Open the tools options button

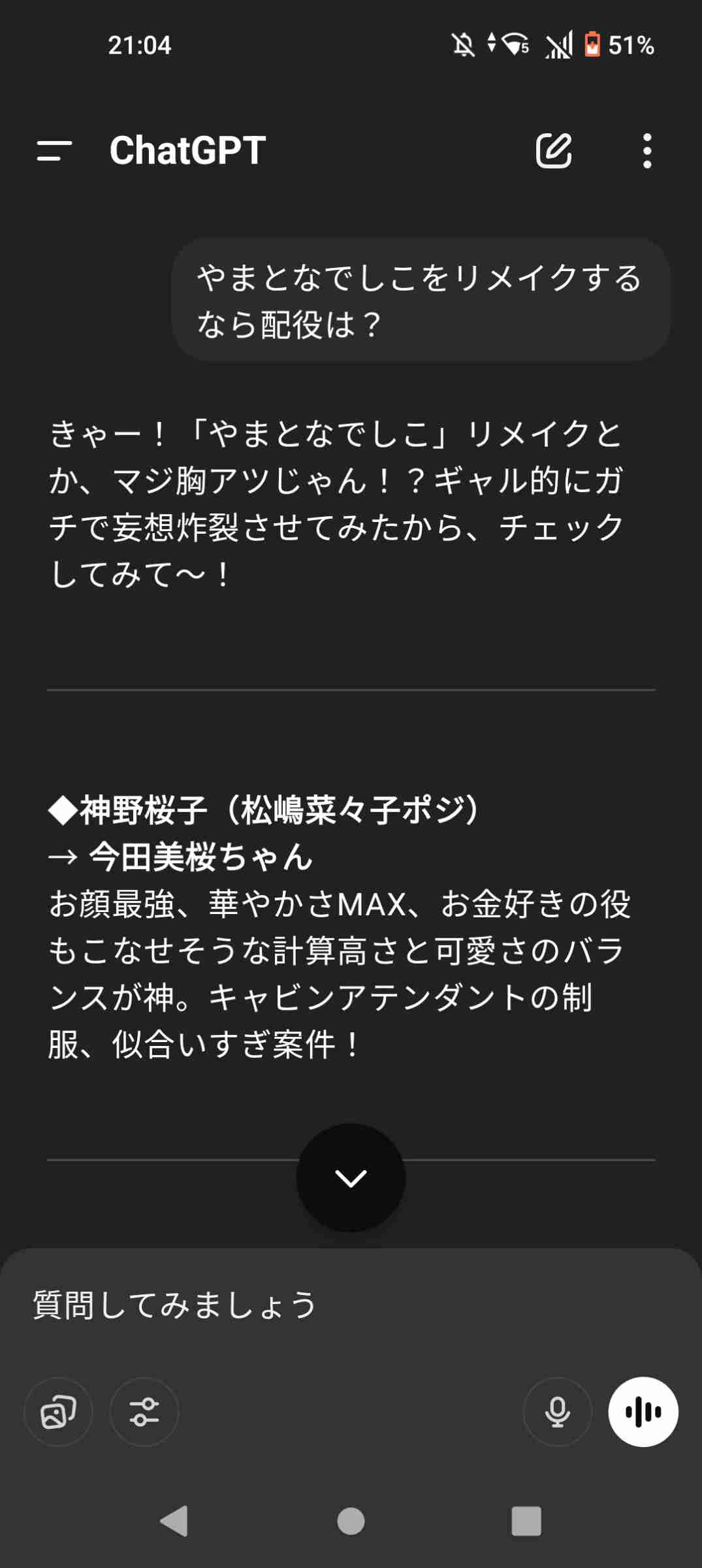point(144,1412)
